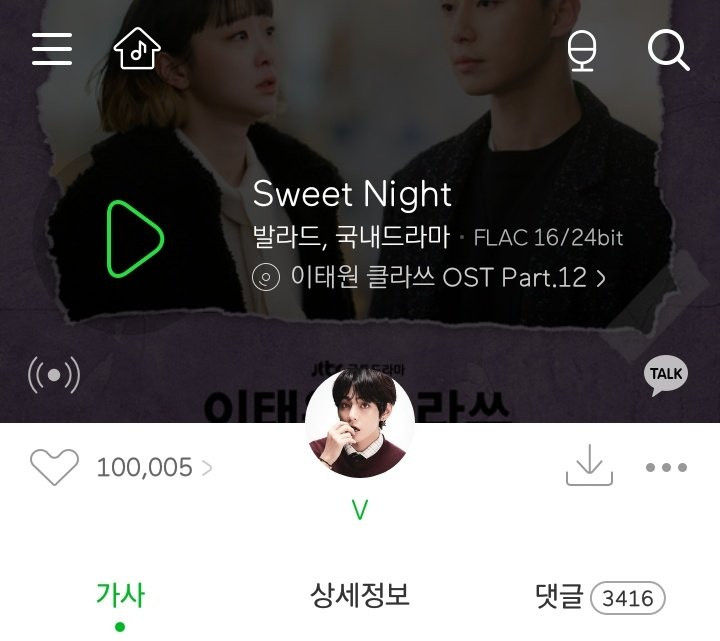Switch to the 상세정보 tab

pyautogui.click(x=360, y=596)
